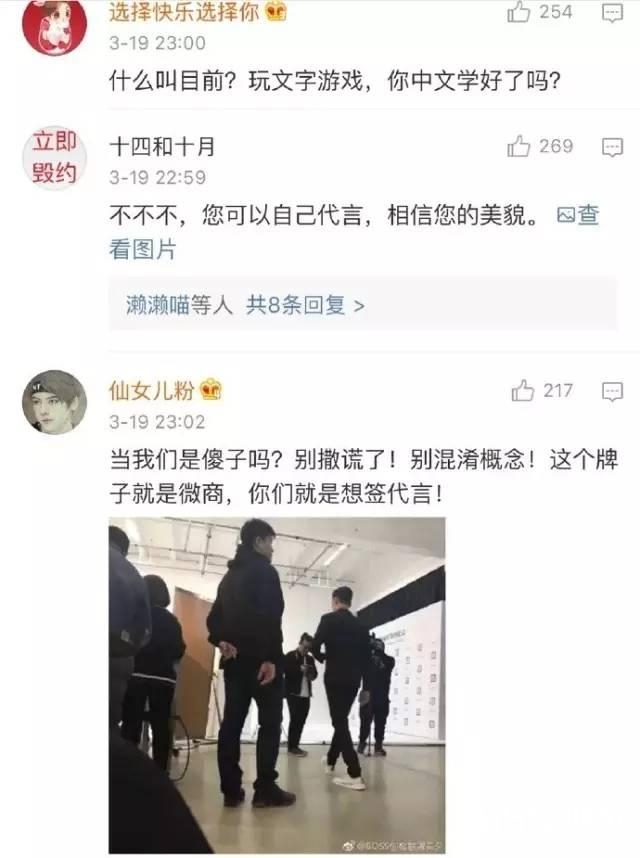Reply to the comment by 选择快乐选择你

[612, 12]
